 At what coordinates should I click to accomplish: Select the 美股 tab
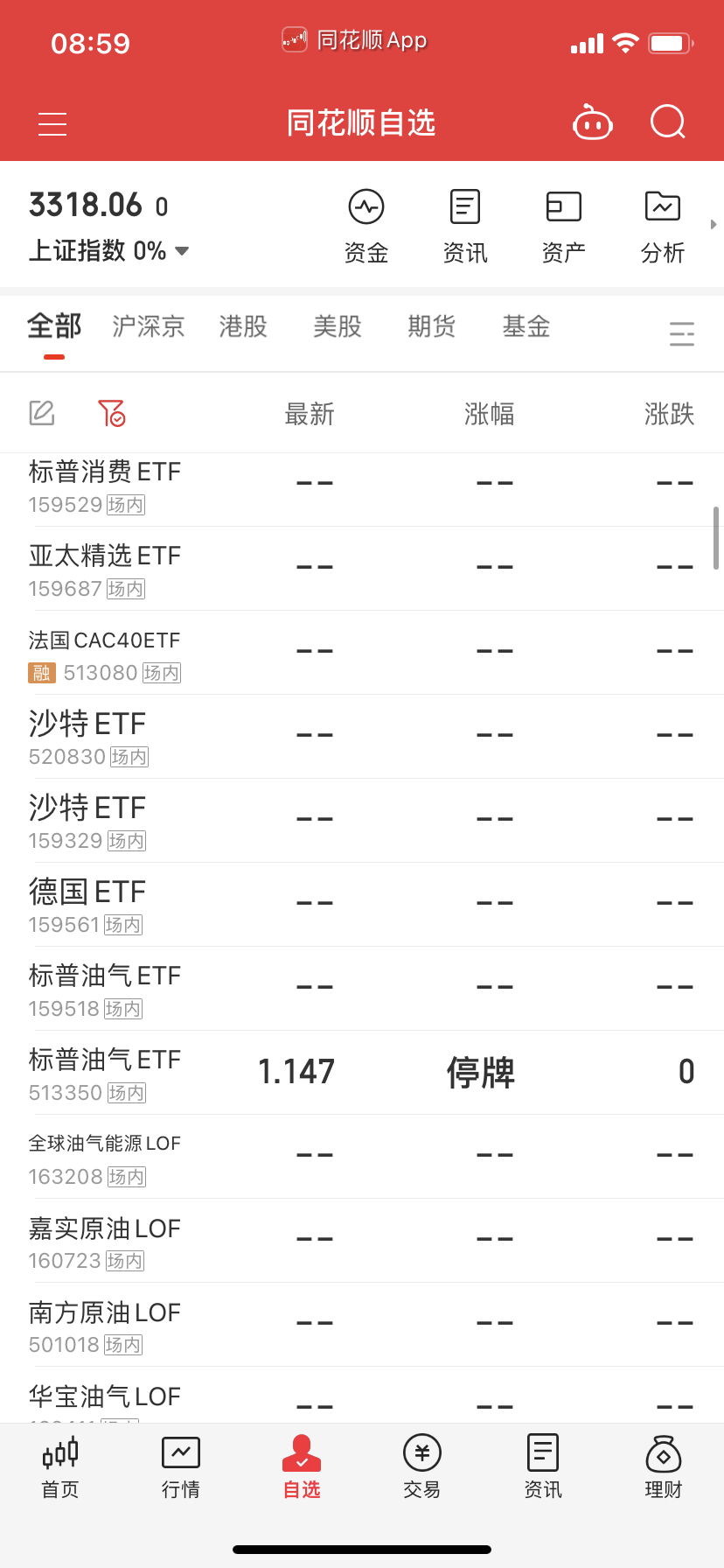[338, 326]
